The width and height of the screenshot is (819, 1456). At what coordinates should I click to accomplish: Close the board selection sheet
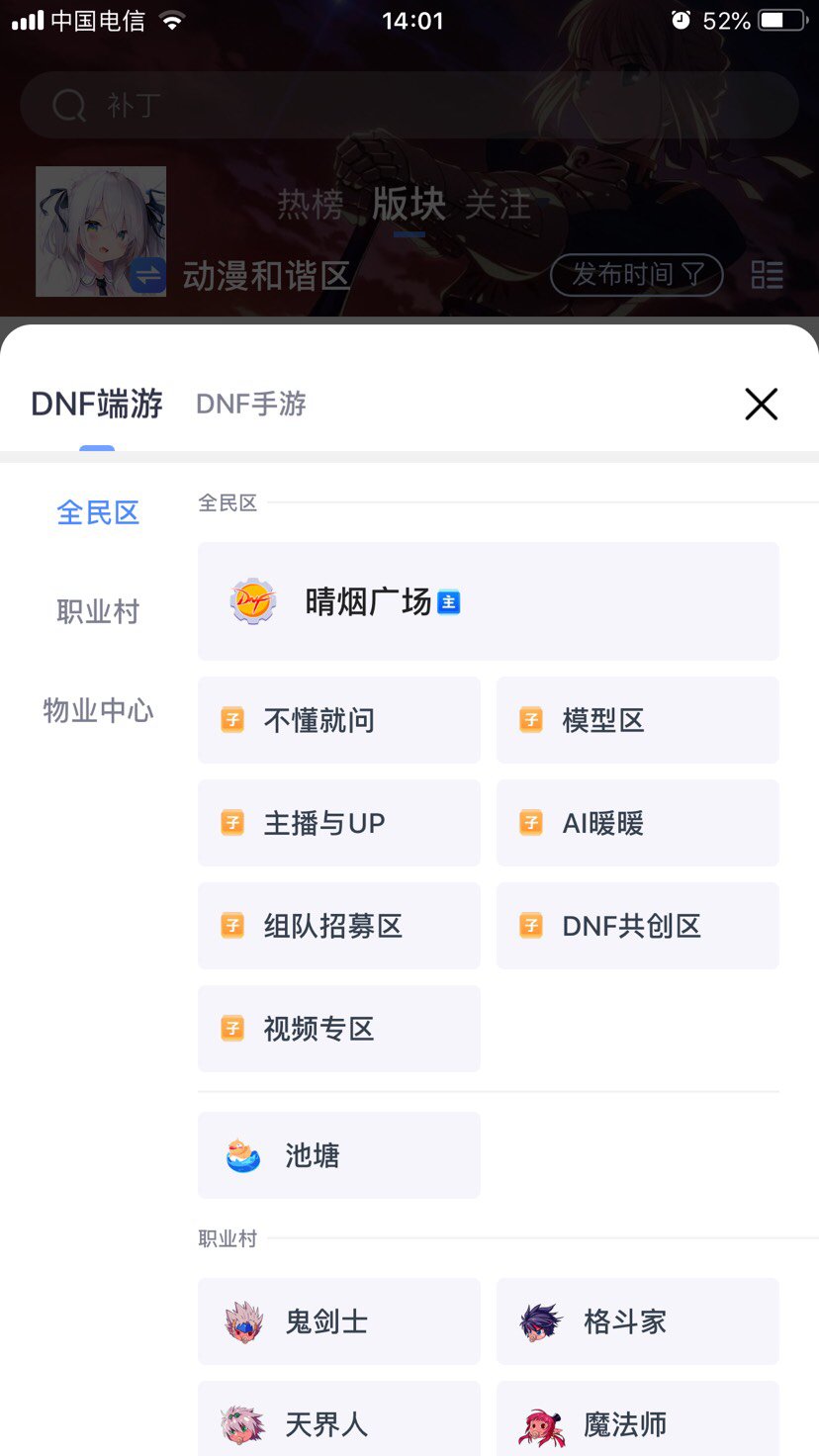(761, 404)
